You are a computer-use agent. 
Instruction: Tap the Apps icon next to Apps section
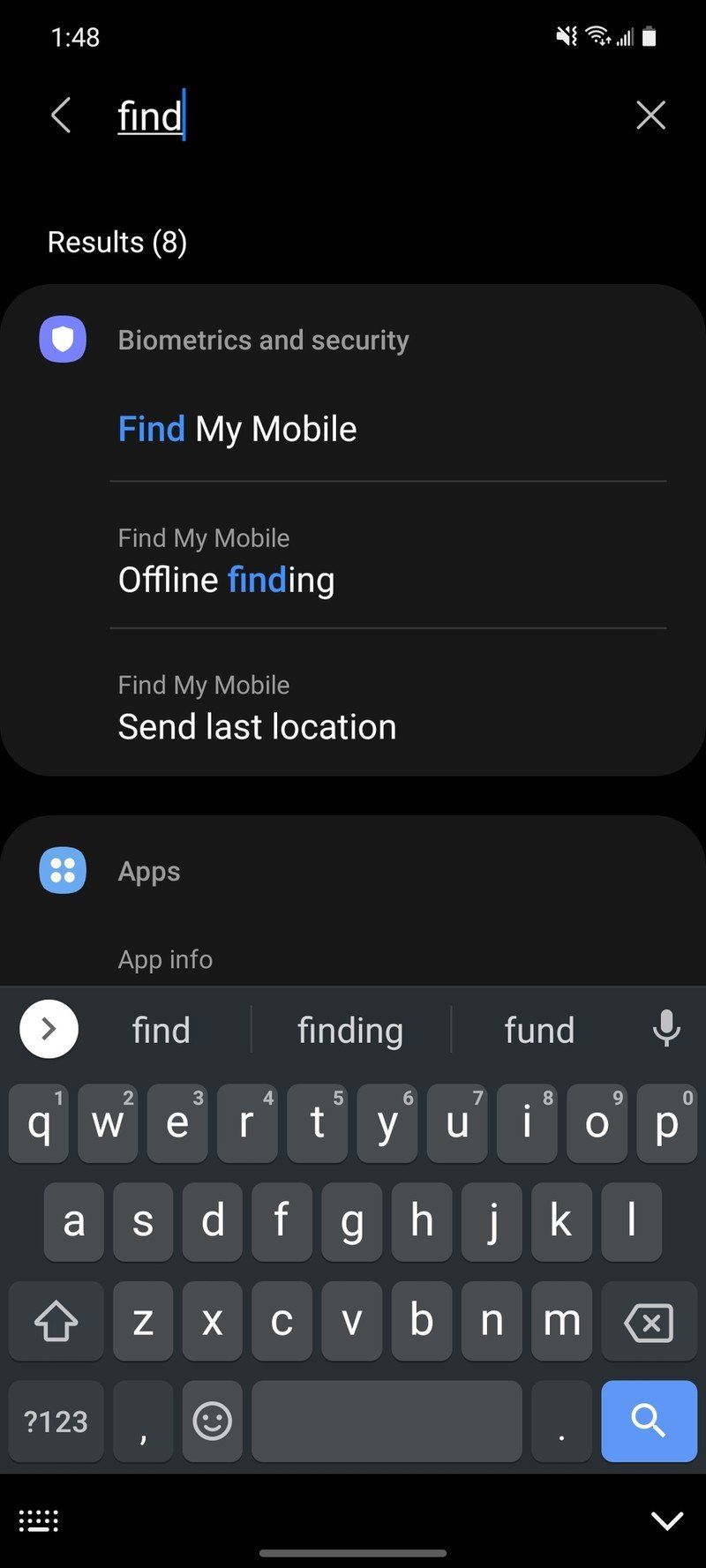(x=62, y=870)
